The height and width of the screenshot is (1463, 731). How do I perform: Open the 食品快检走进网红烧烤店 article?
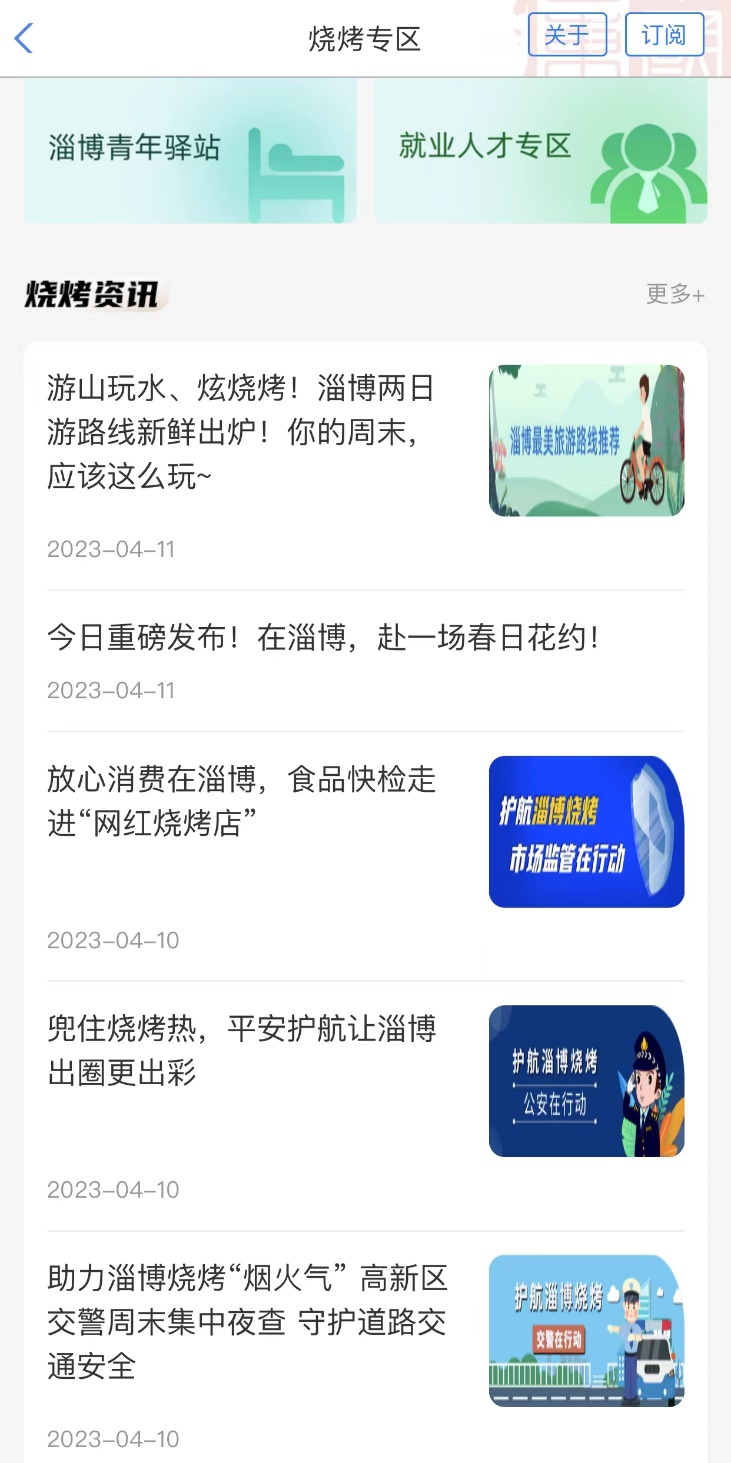(242, 801)
